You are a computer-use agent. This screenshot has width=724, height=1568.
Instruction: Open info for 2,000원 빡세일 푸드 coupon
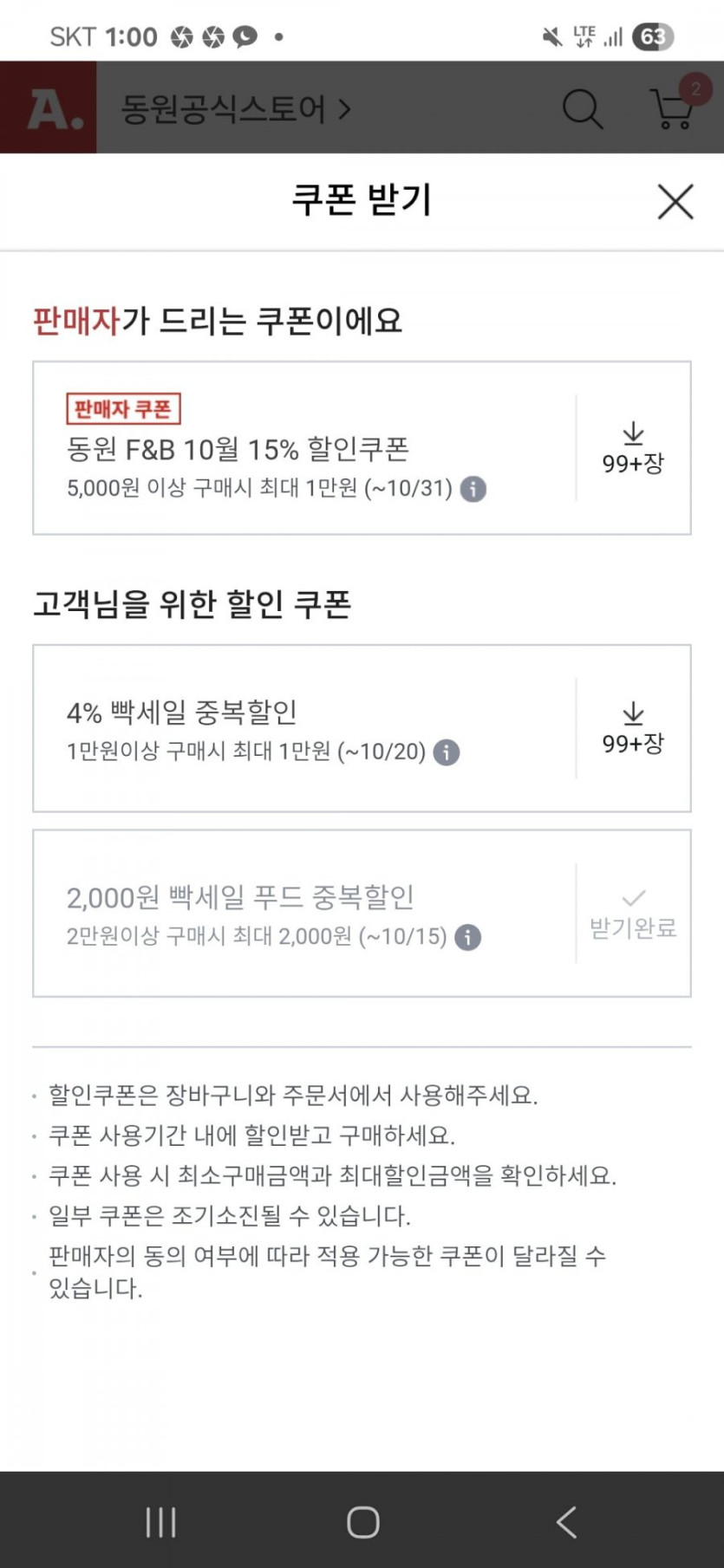click(x=467, y=937)
